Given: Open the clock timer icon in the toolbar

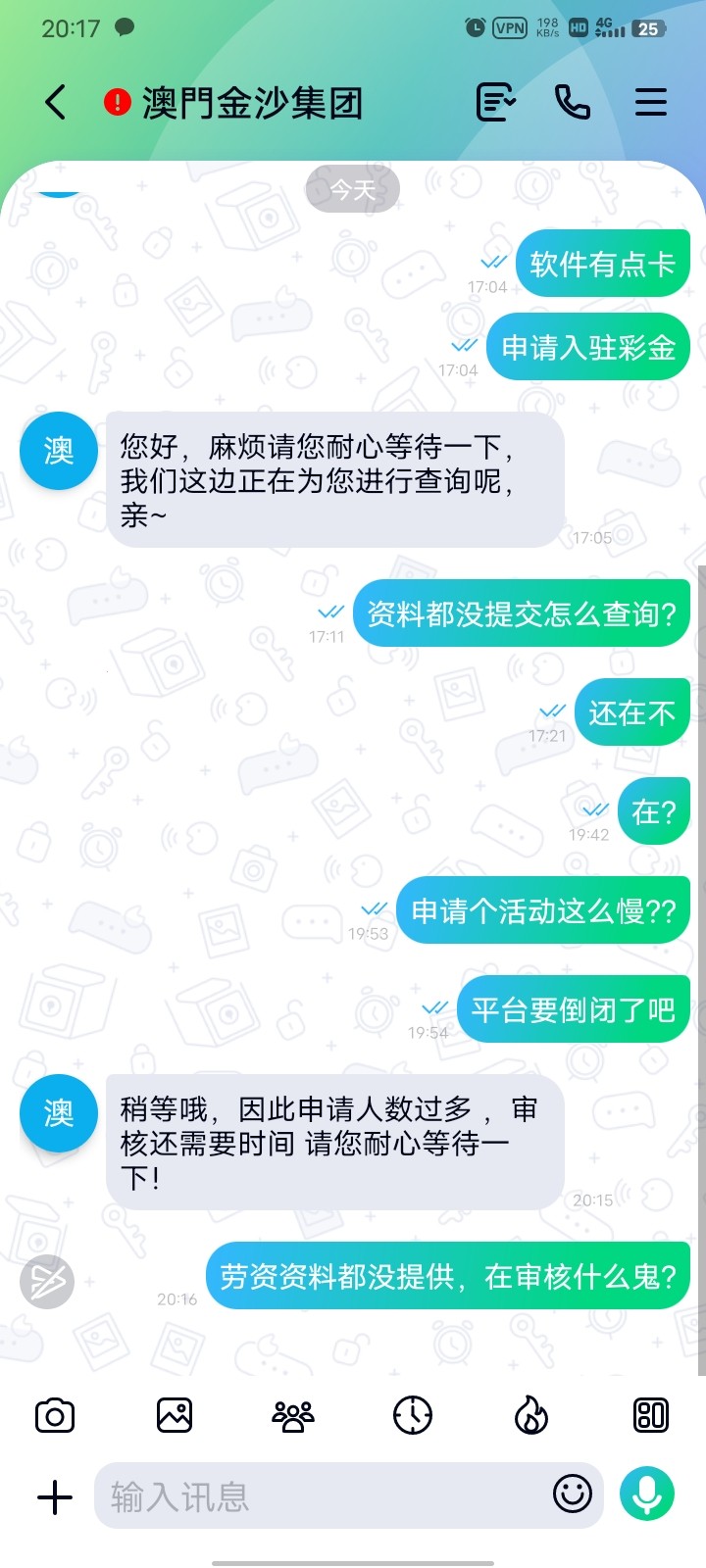Looking at the screenshot, I should (413, 1415).
